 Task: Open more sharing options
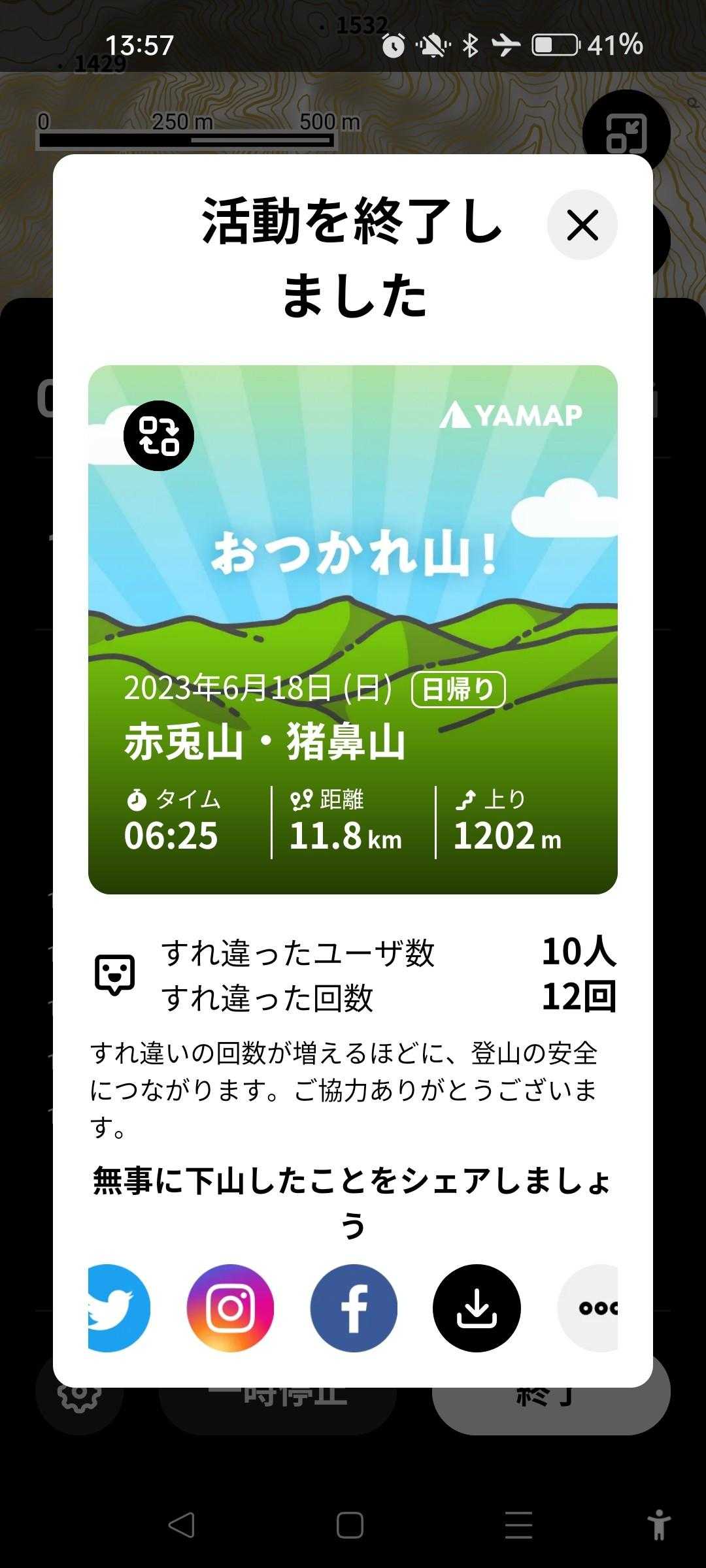[591, 1308]
